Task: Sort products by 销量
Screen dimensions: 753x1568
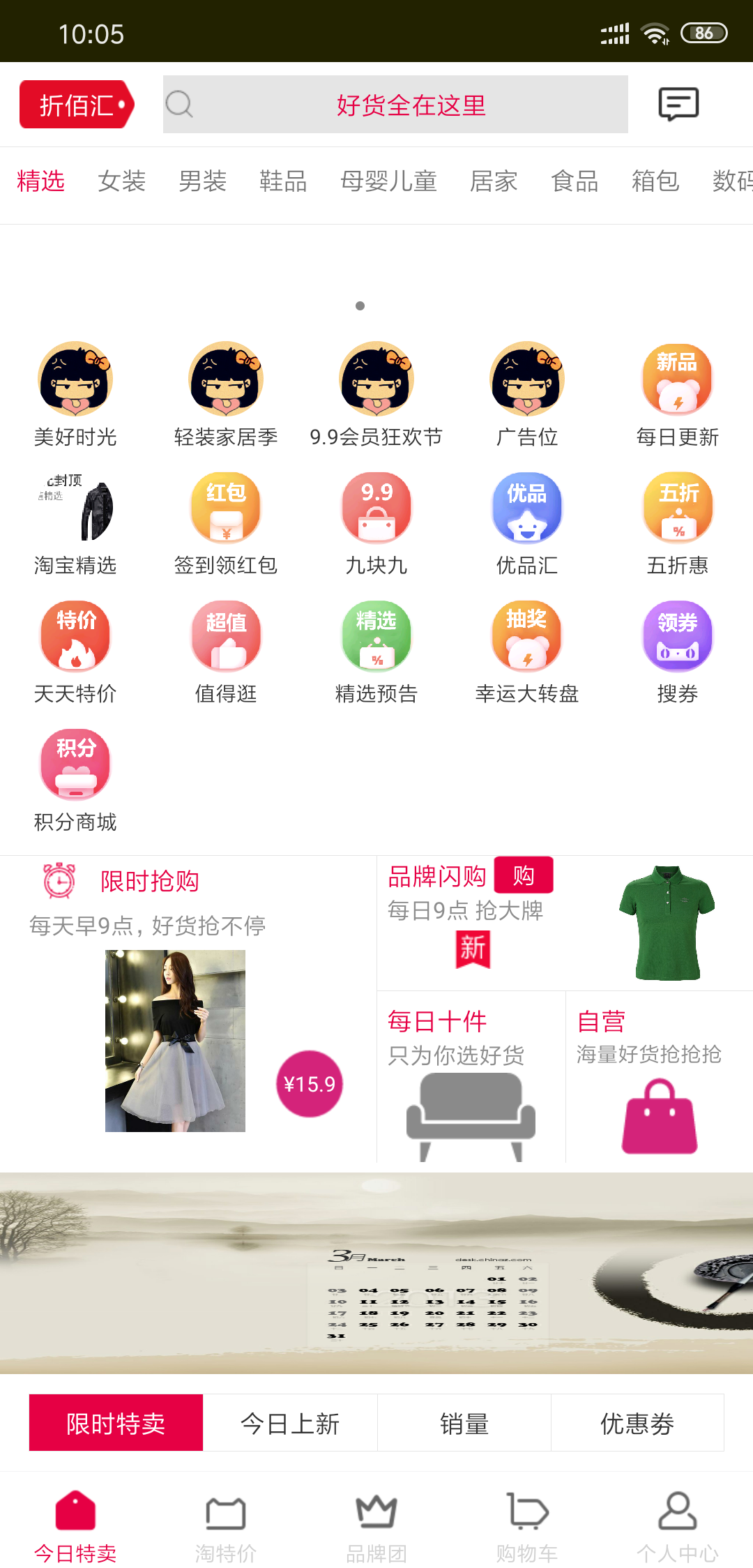Action: (x=464, y=1423)
